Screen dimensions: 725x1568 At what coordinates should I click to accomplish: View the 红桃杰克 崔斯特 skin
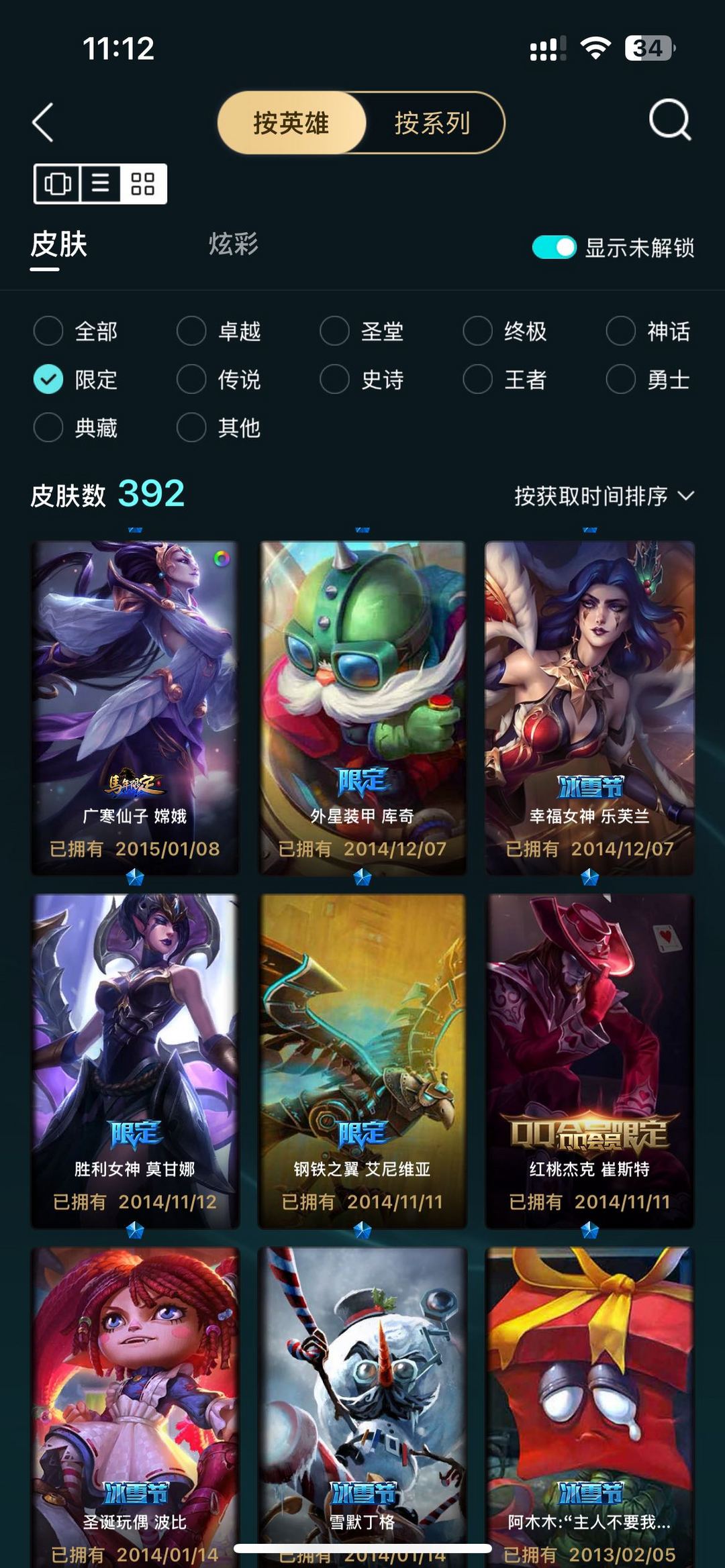point(589,1061)
